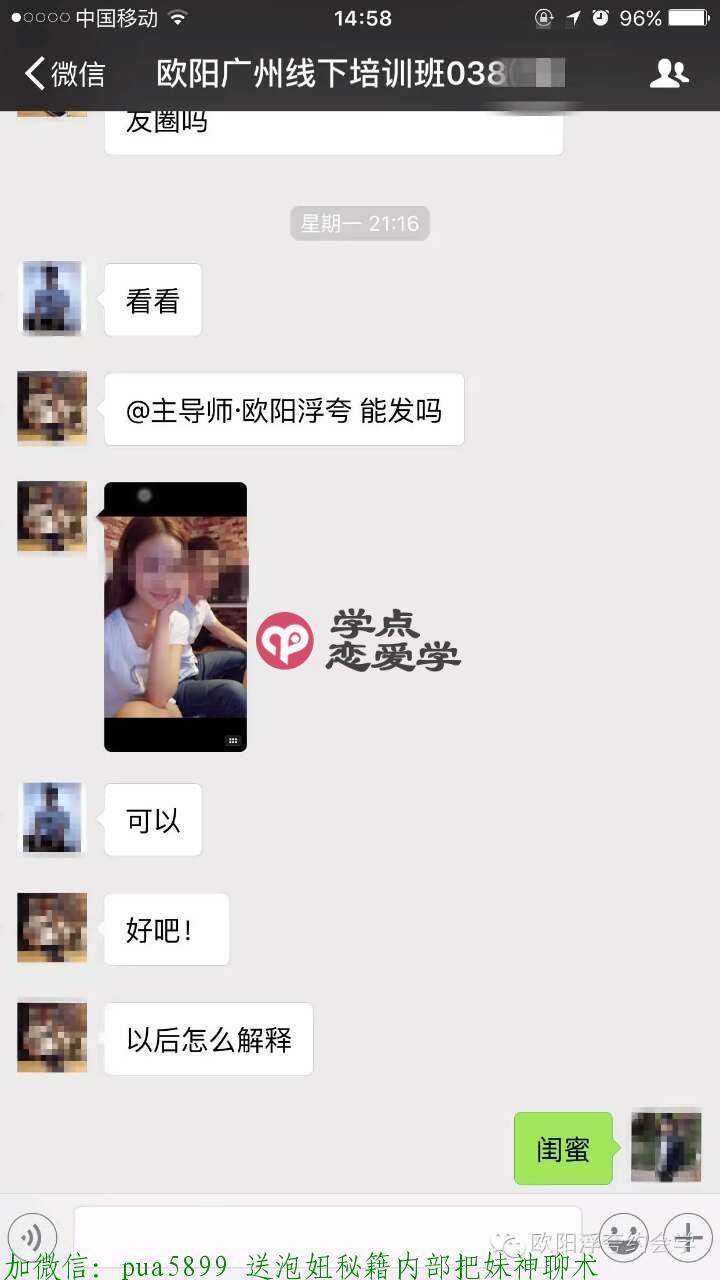Tap the emoji smiley icon
The image size is (720, 1280).
[x=624, y=1236]
